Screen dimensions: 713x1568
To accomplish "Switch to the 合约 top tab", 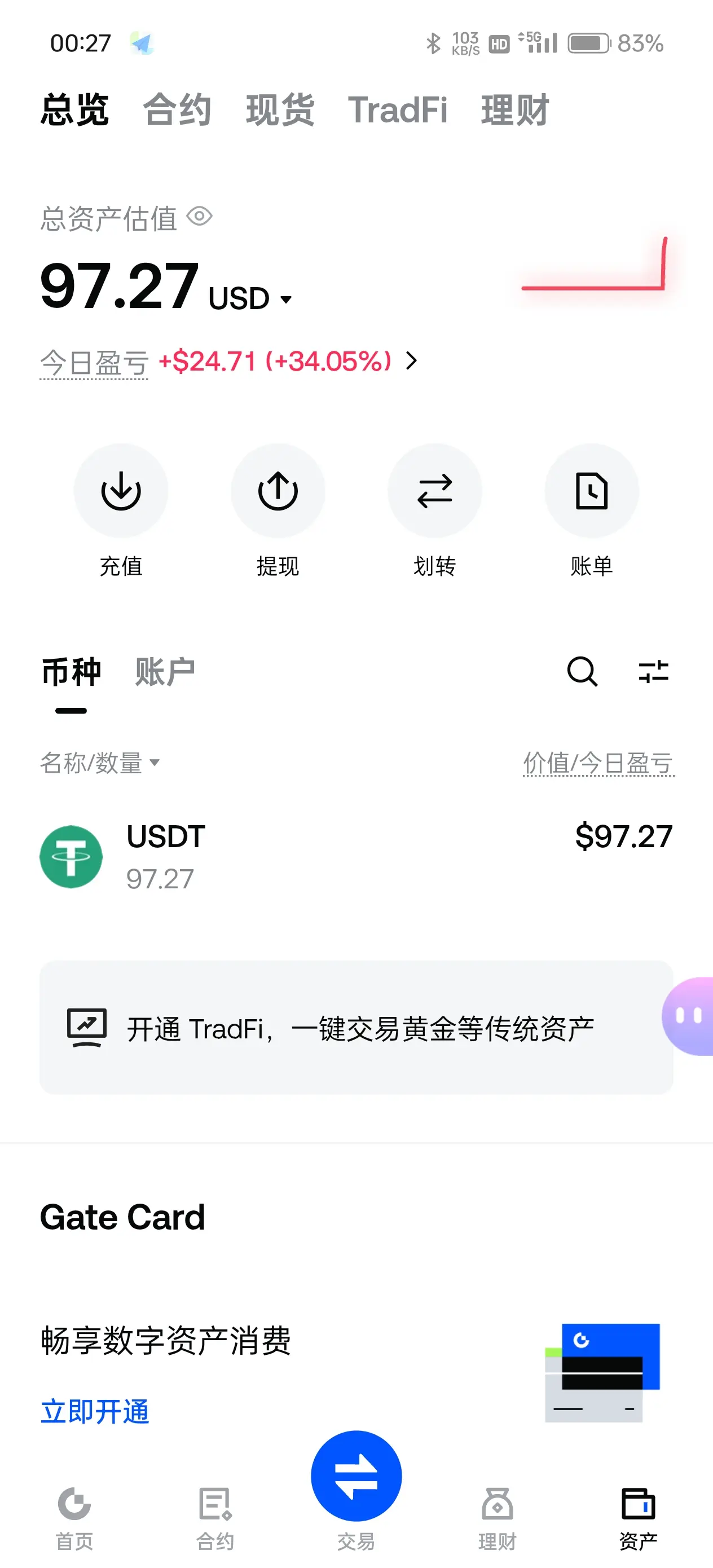I will click(x=177, y=110).
